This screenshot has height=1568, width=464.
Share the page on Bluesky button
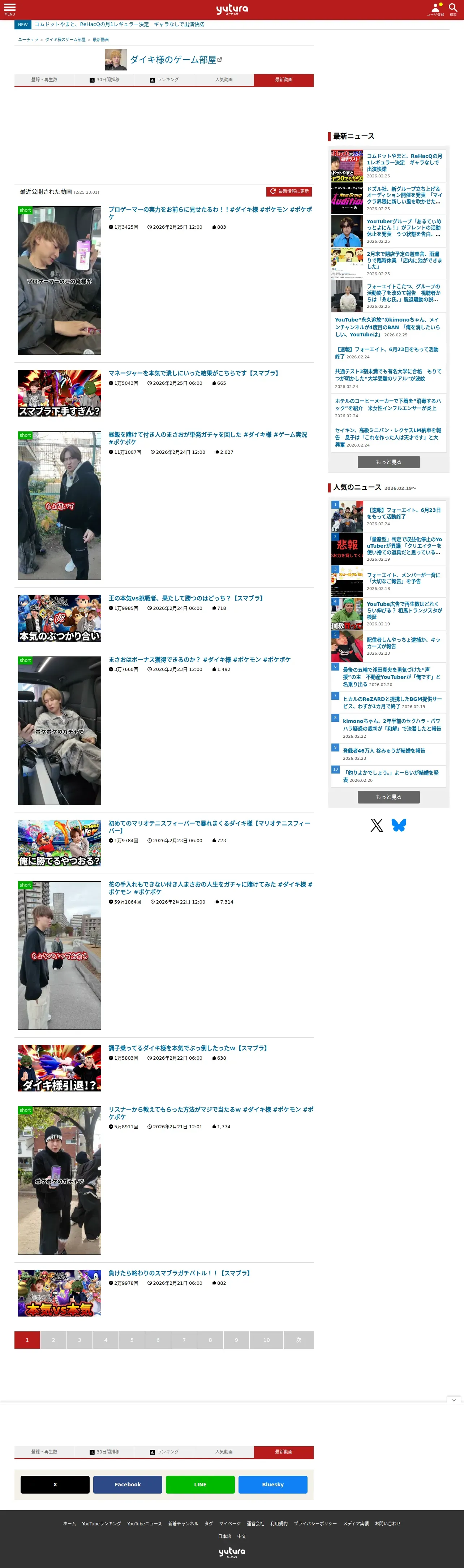click(273, 1484)
